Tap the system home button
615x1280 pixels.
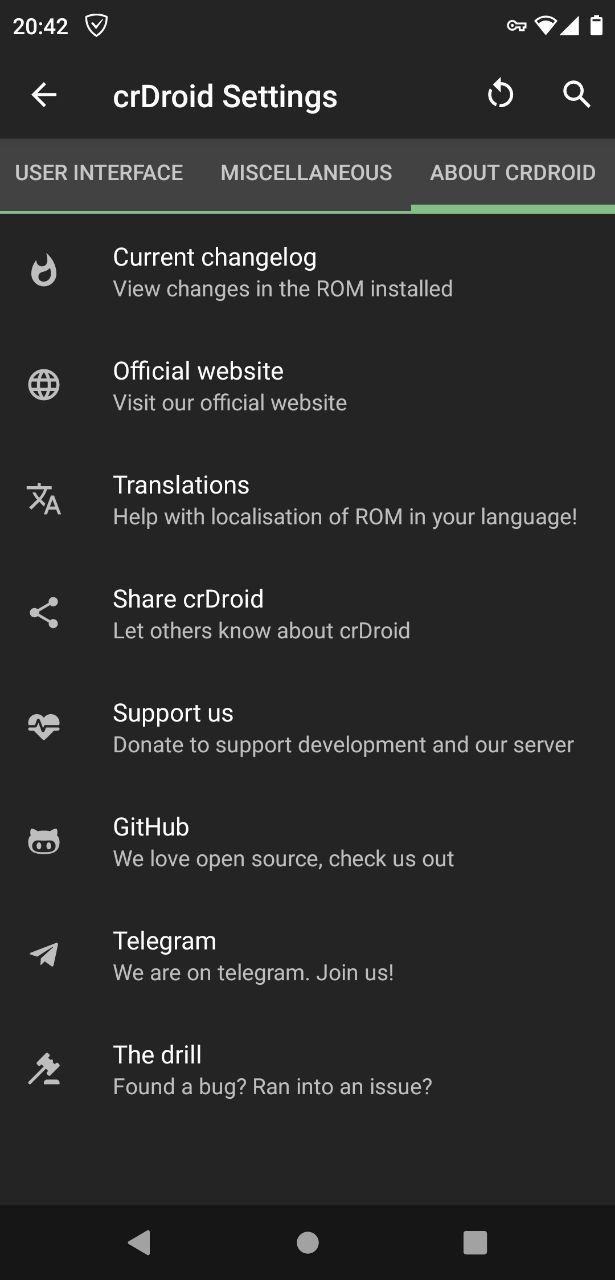tap(308, 1242)
